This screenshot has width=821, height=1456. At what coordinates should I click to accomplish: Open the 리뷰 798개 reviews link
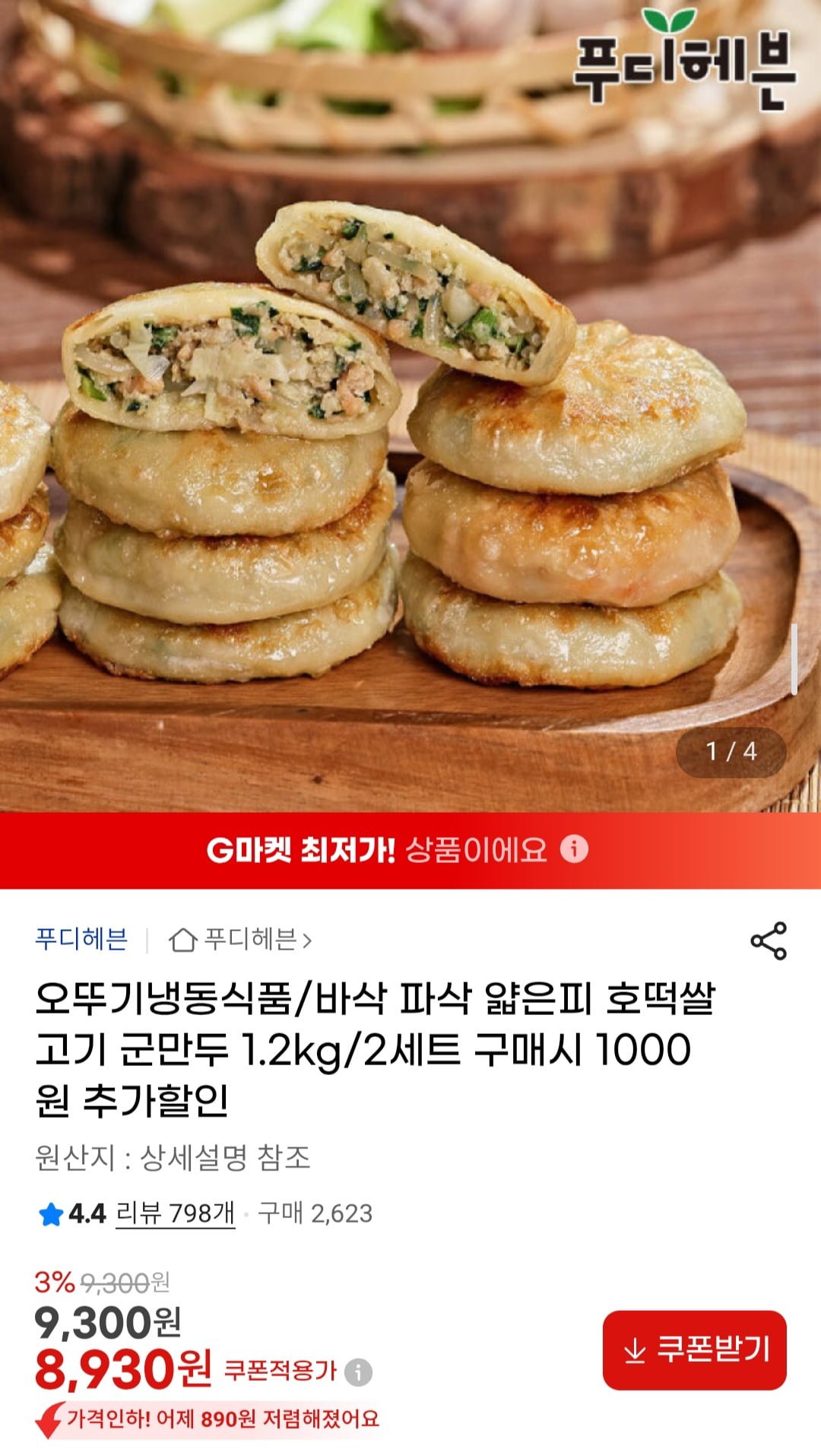pos(175,1213)
